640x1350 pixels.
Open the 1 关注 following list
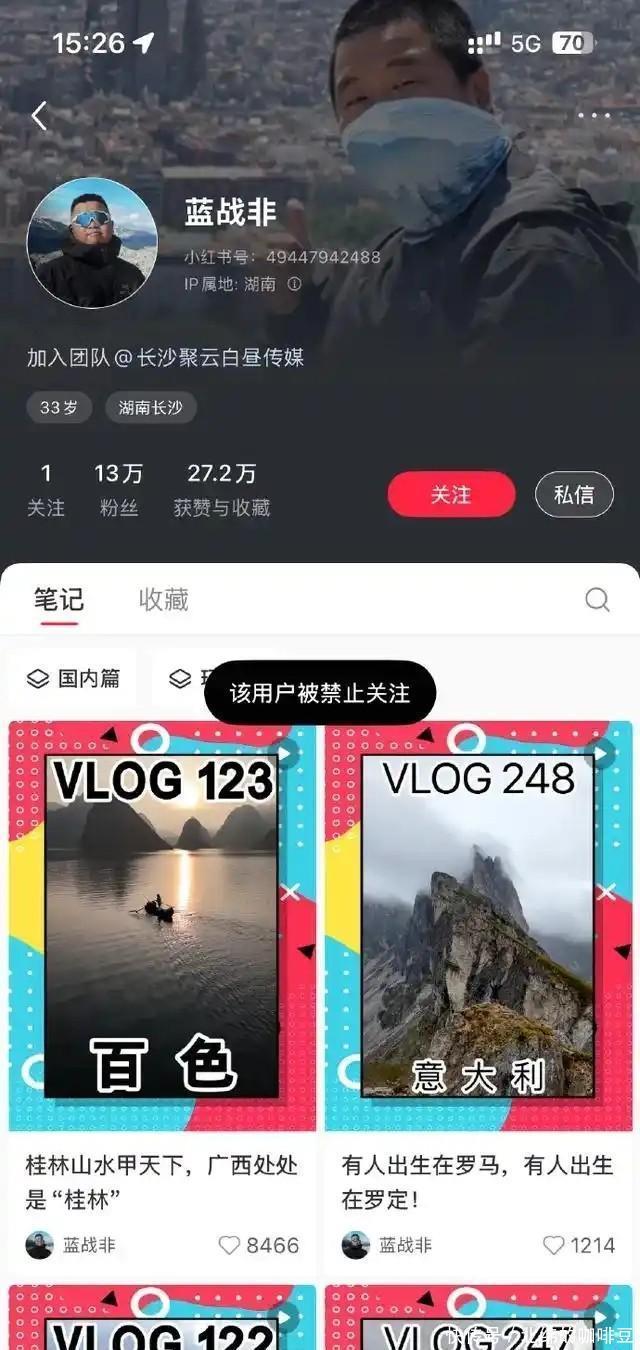tap(46, 489)
